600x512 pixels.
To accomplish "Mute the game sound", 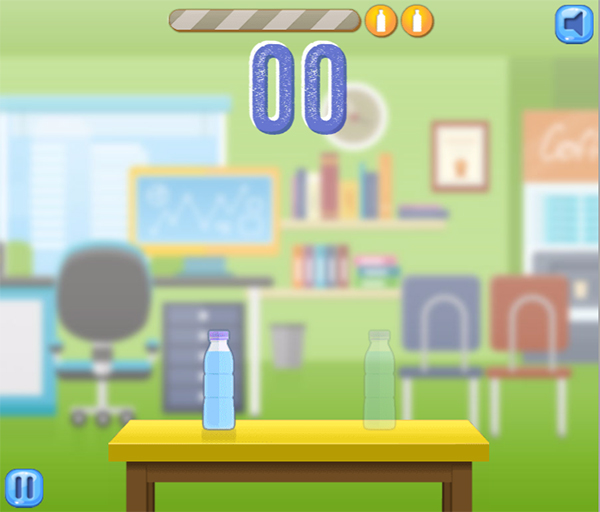I will (573, 24).
